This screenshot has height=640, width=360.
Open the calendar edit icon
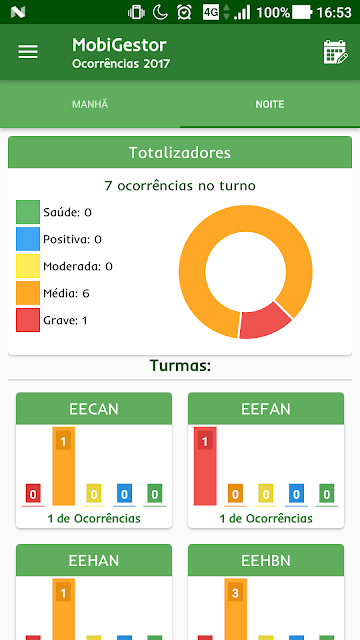[x=336, y=52]
